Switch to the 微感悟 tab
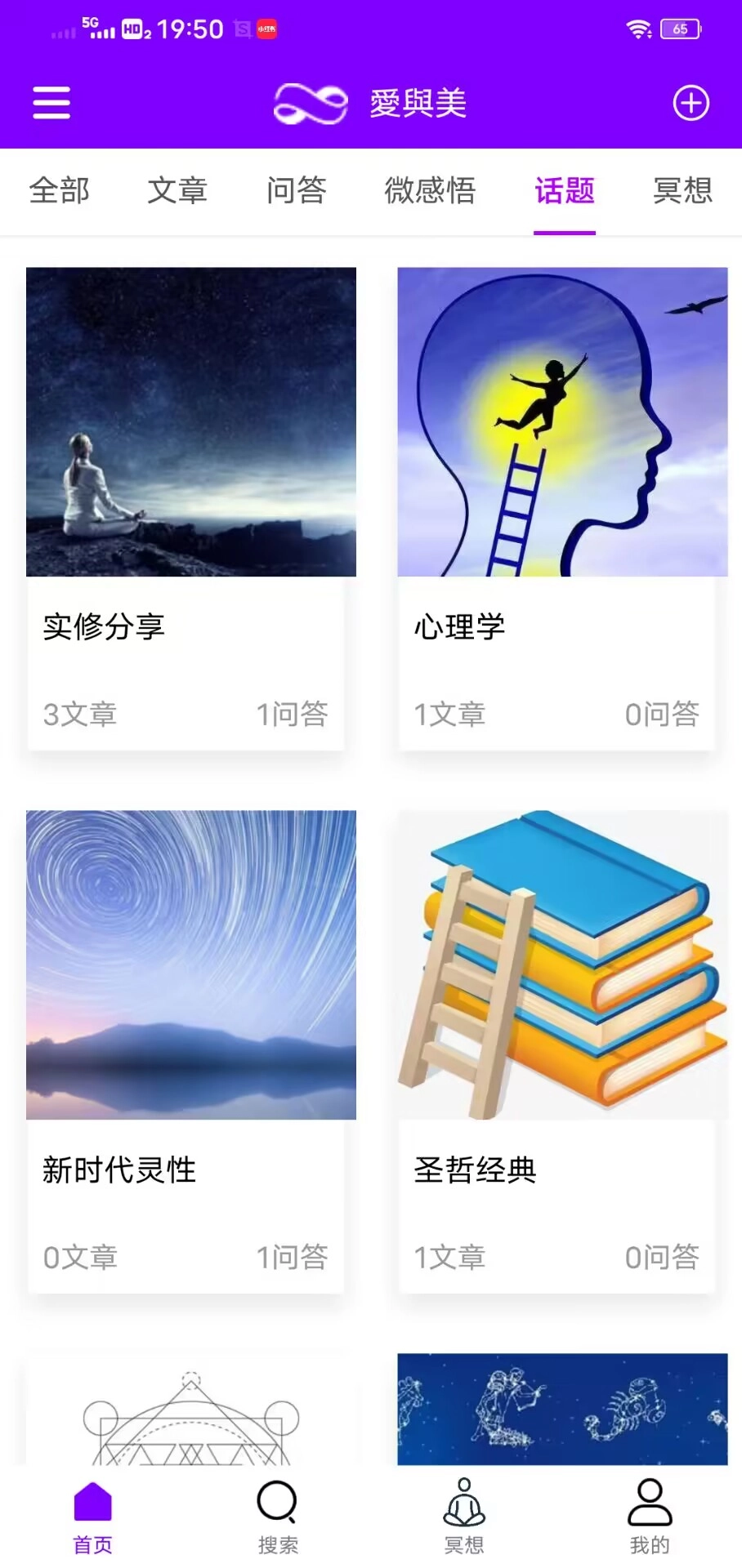 [x=431, y=191]
